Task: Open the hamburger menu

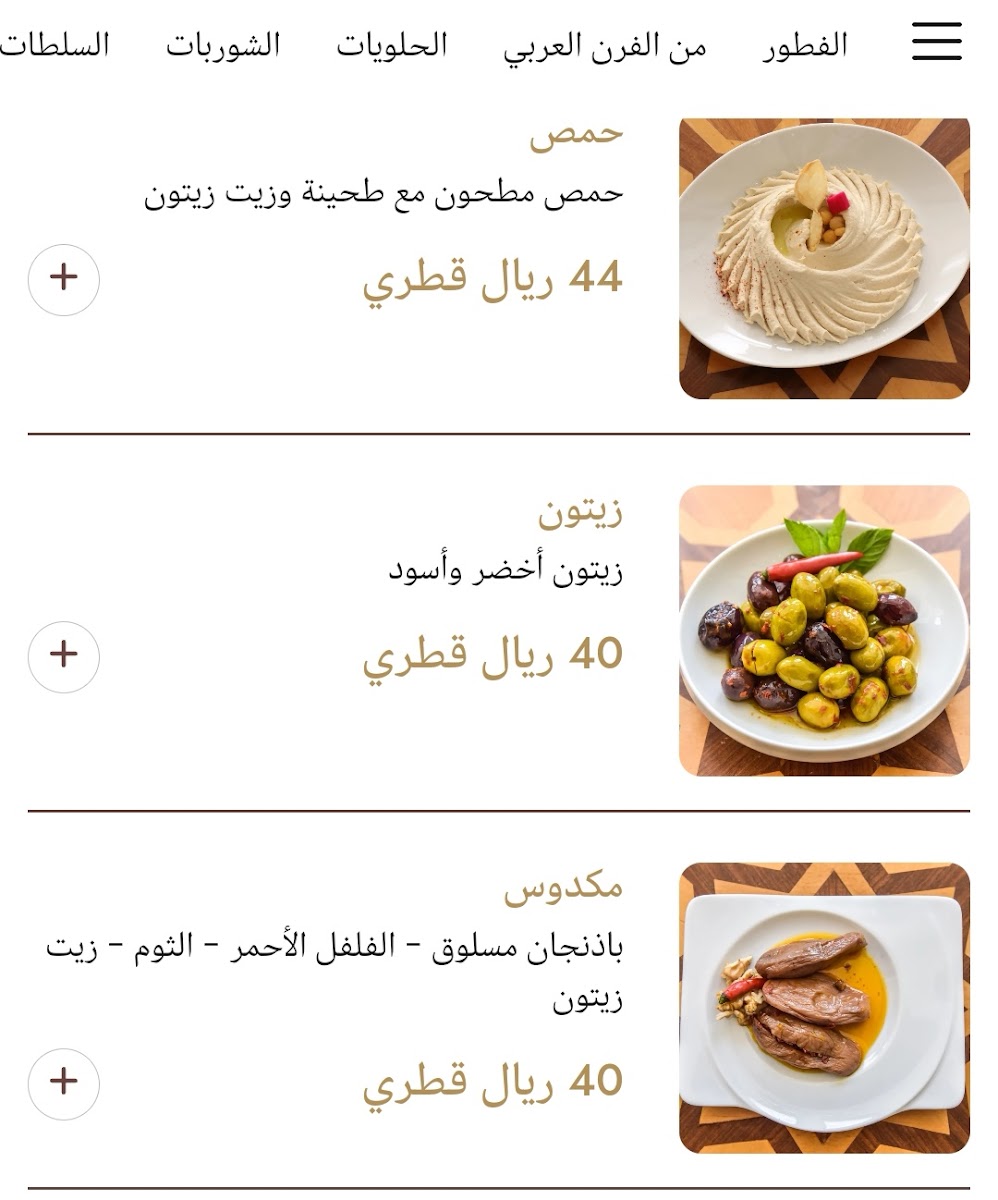Action: pyautogui.click(x=936, y=42)
